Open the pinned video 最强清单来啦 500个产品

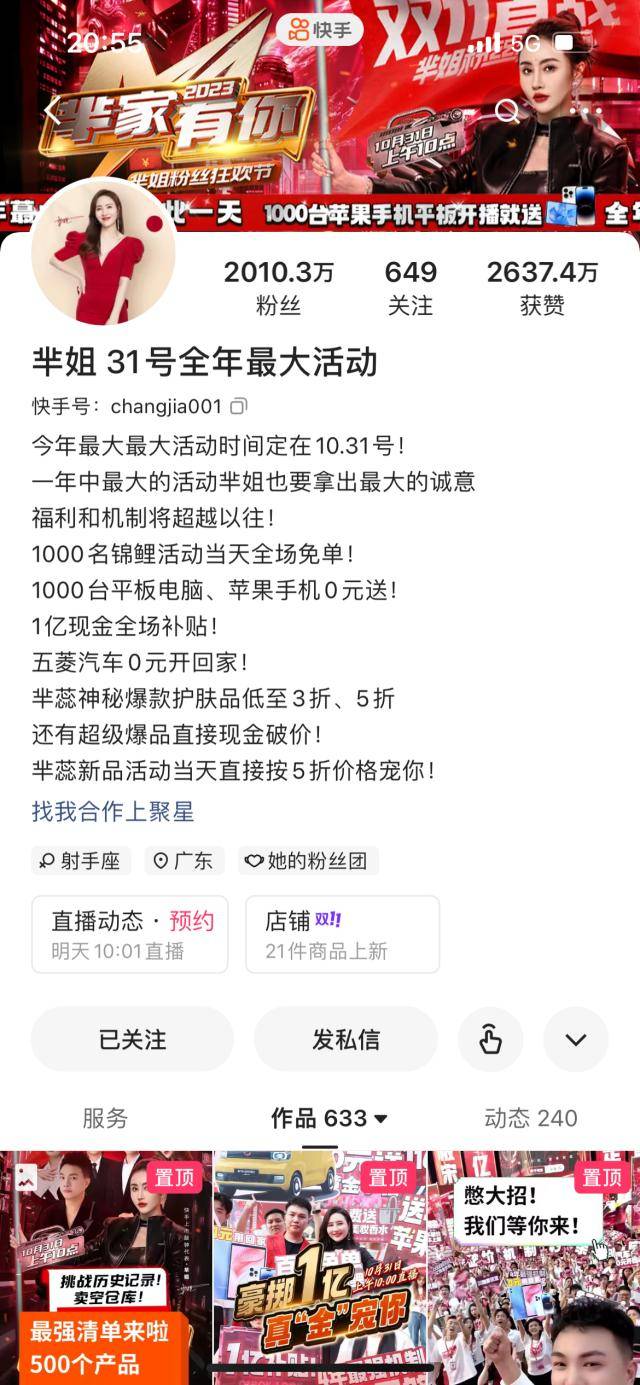(105, 1270)
